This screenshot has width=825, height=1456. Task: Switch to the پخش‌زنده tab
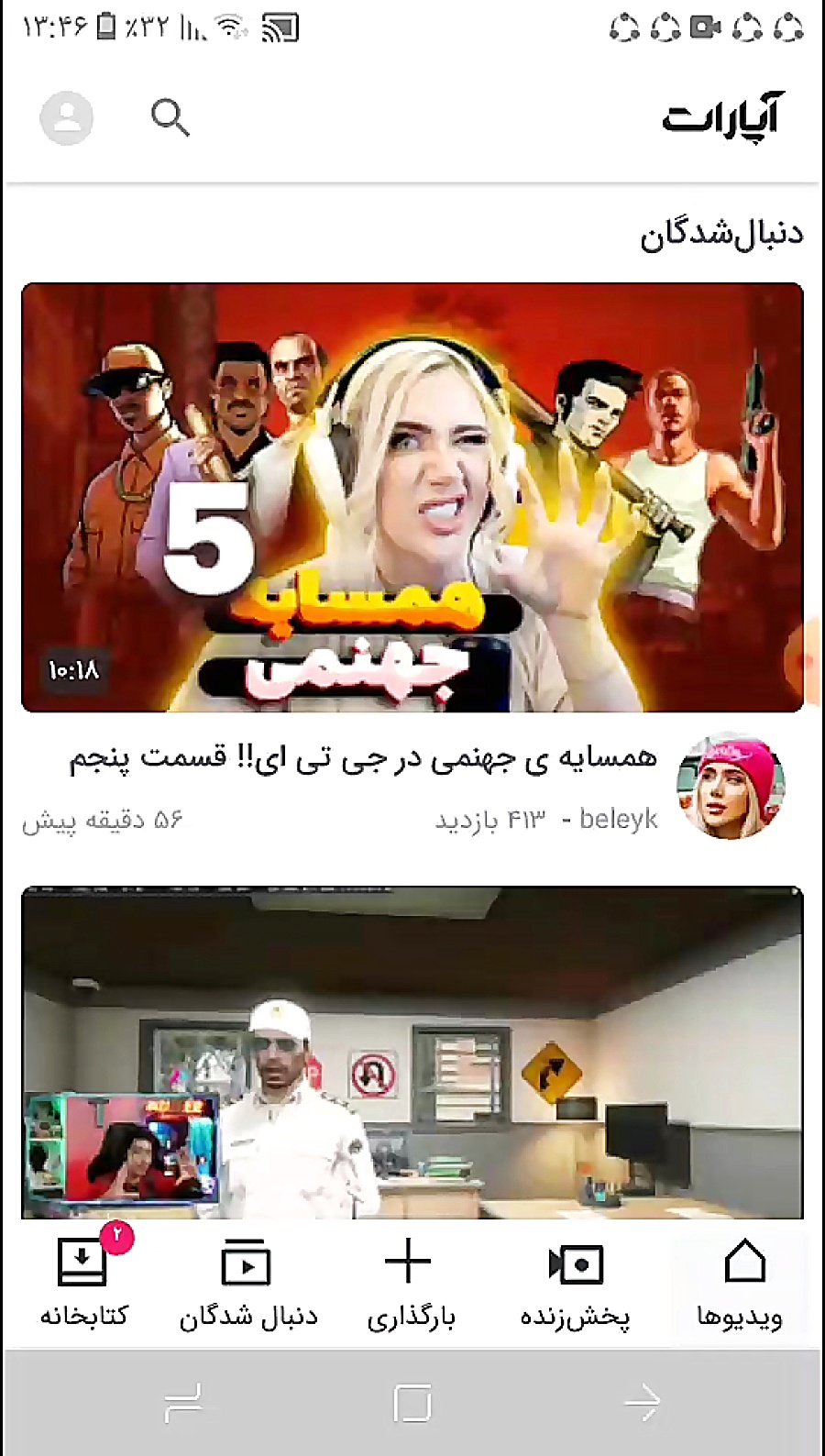coord(576,1283)
